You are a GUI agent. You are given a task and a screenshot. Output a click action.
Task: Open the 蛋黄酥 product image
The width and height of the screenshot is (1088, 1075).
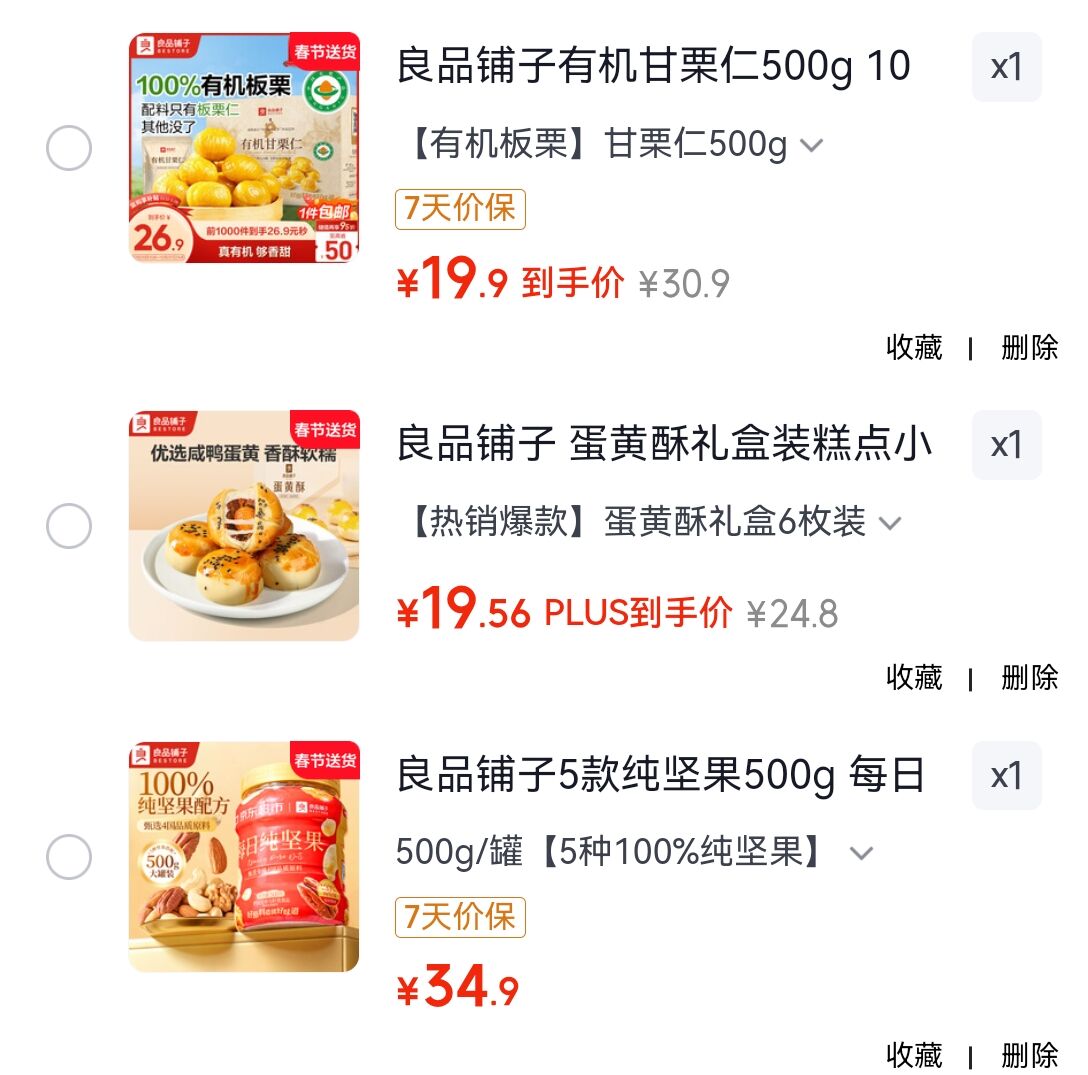244,526
